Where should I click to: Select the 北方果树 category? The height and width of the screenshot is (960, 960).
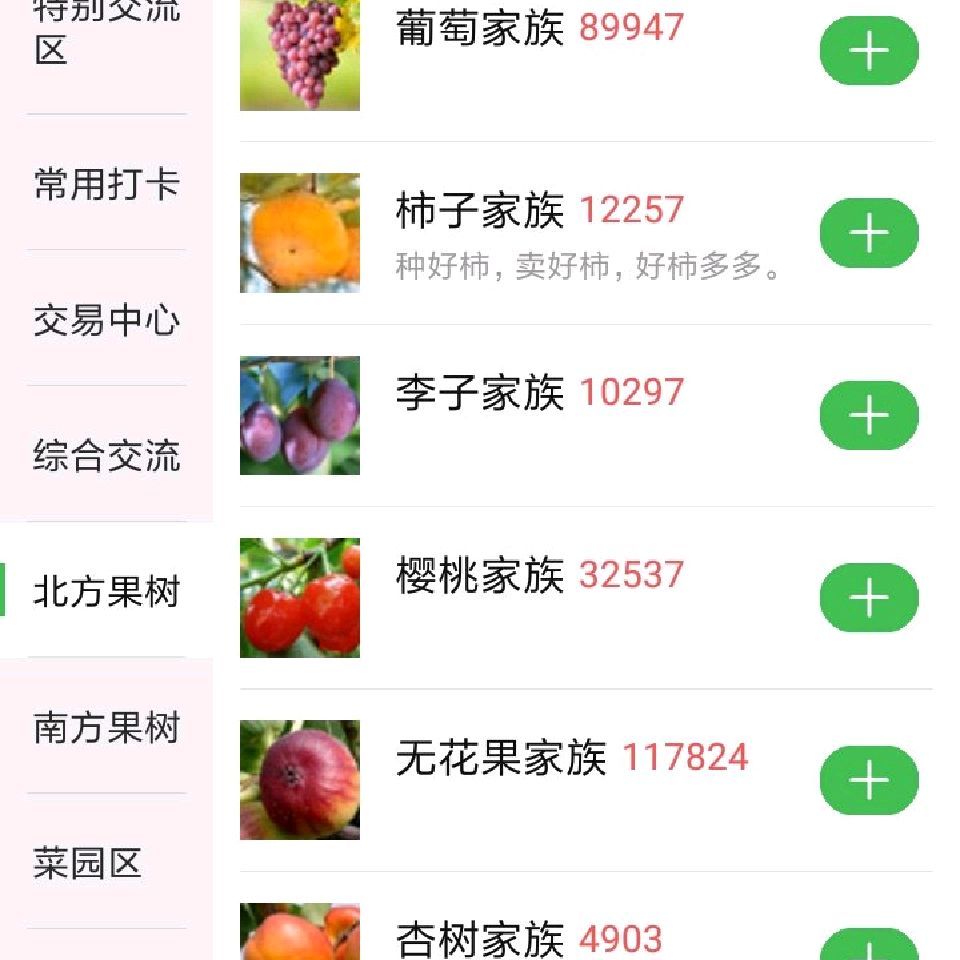click(106, 592)
